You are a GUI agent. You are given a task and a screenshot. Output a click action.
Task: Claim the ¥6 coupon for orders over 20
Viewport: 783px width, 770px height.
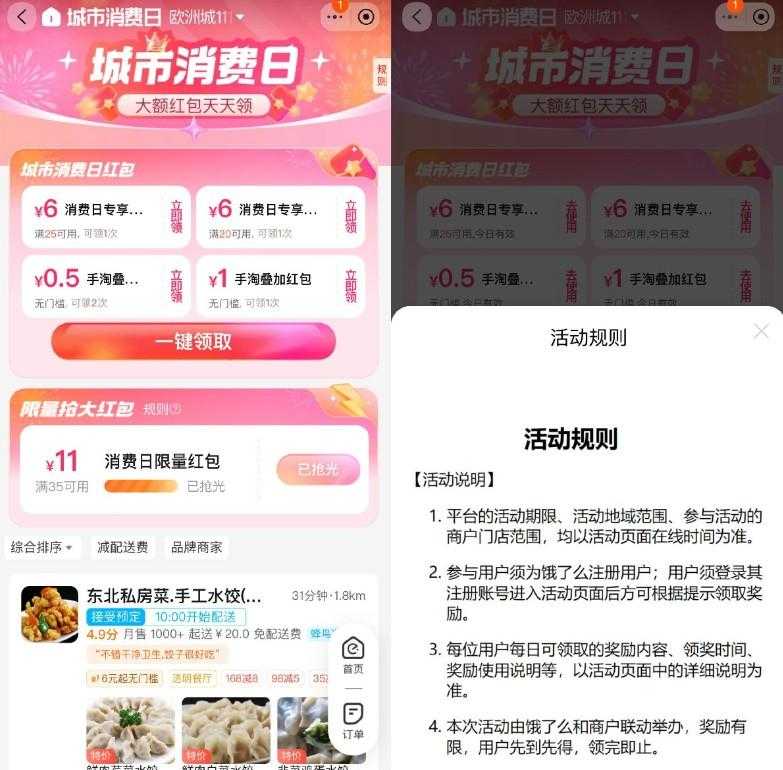pyautogui.click(x=350, y=216)
